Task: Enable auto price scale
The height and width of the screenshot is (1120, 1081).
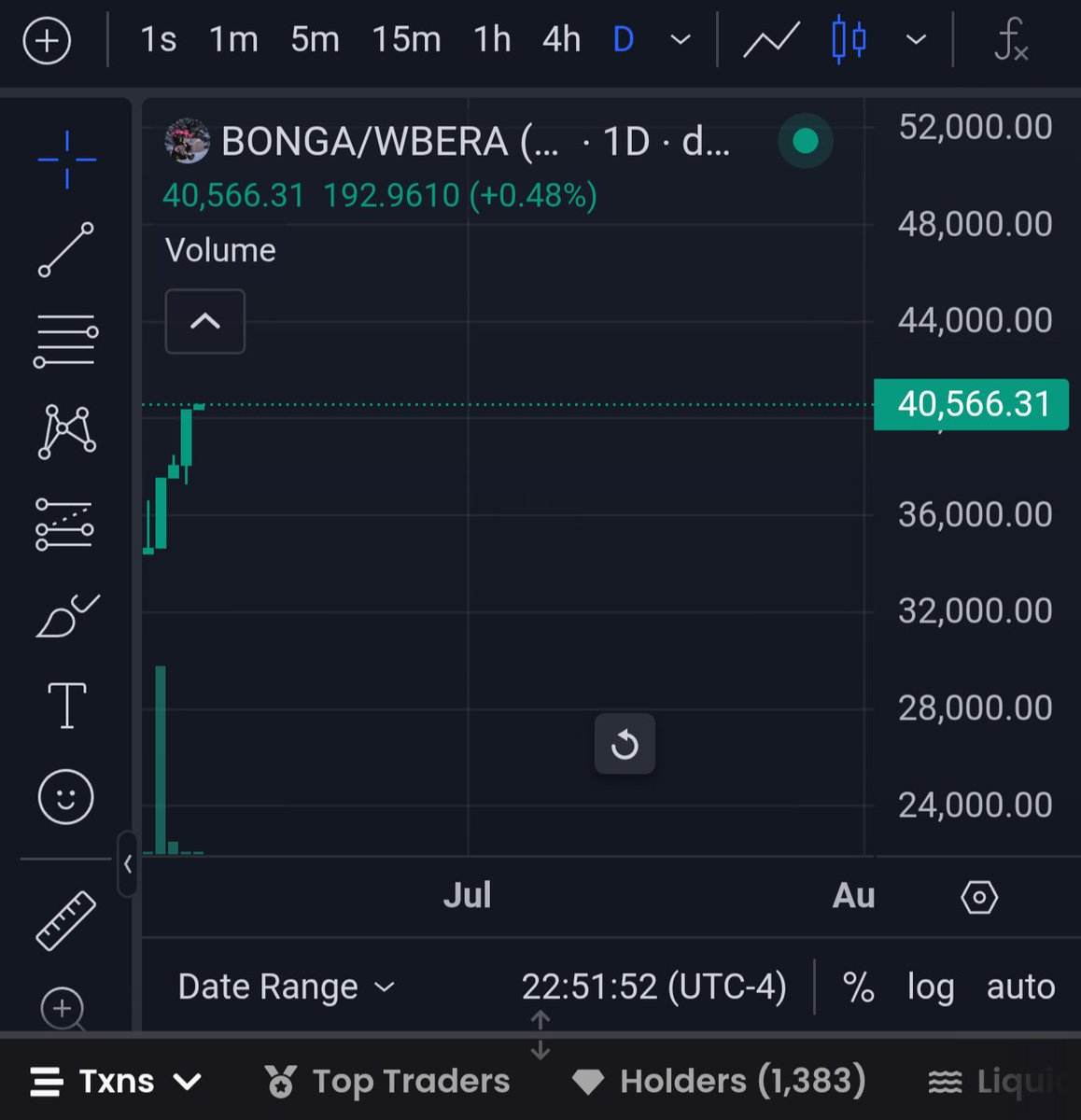Action: 1020,987
